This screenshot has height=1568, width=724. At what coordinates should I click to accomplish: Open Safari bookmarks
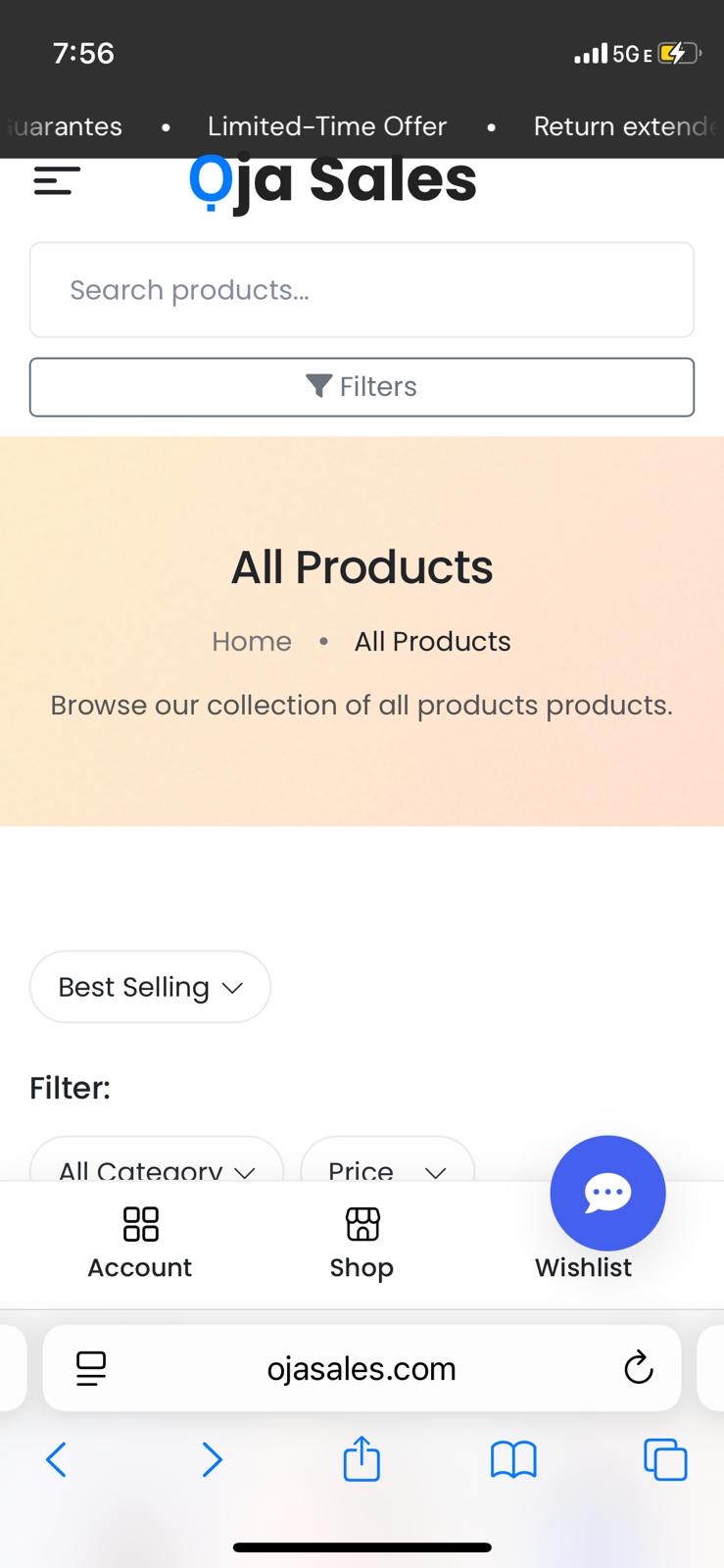pyautogui.click(x=513, y=1460)
